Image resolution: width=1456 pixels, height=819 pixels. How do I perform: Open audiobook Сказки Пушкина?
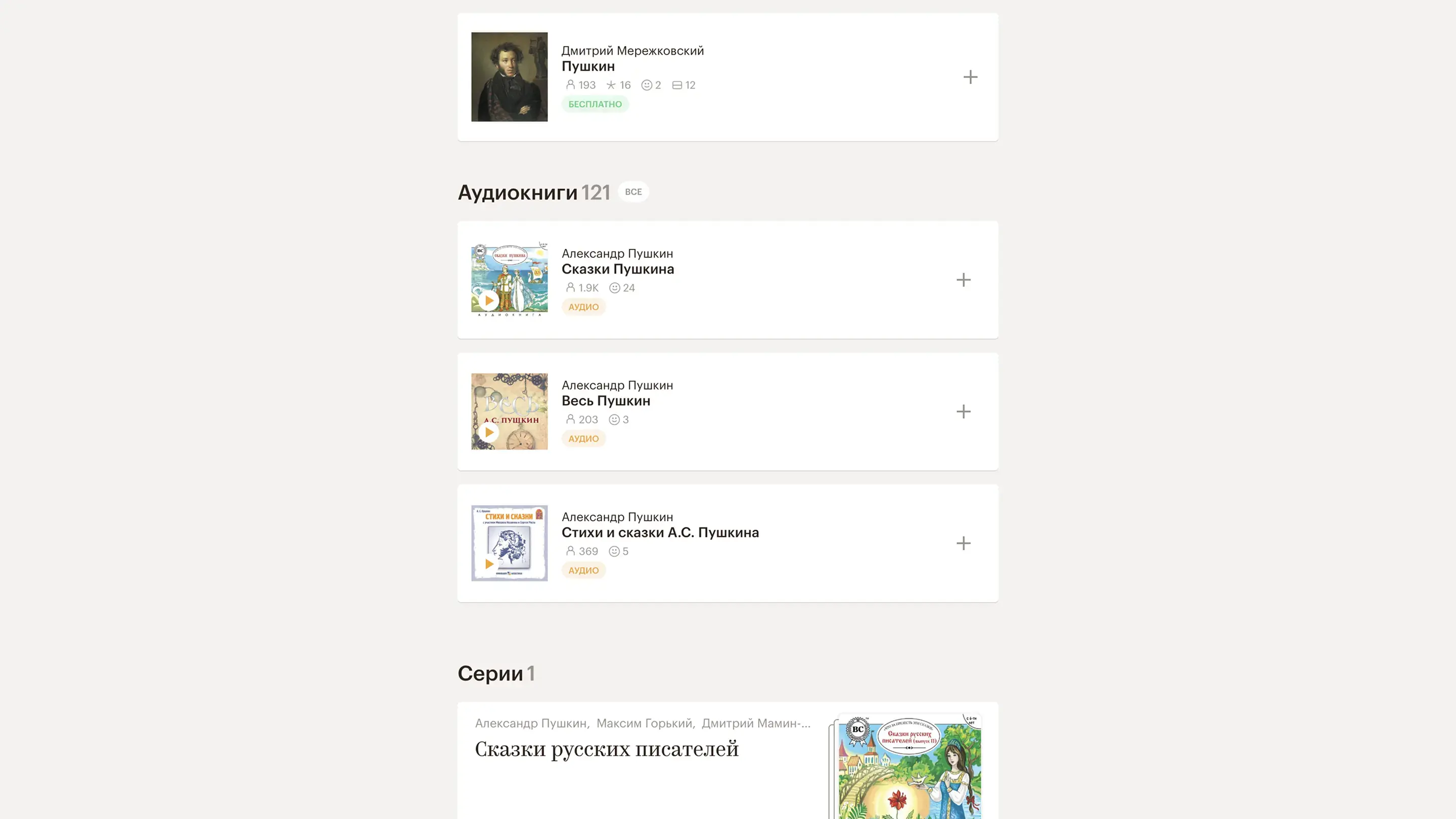(x=617, y=269)
